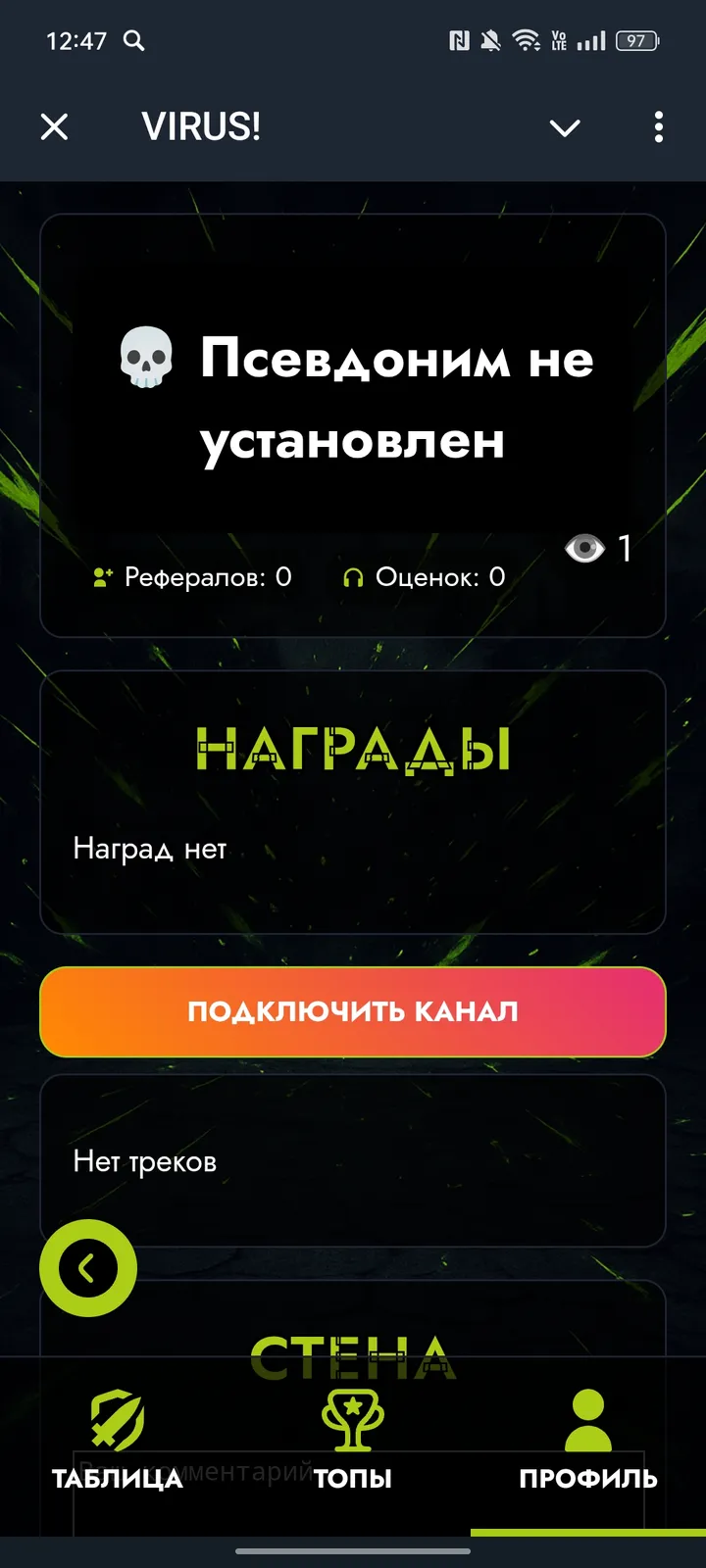Tap the referrals add-user icon
The height and width of the screenshot is (1568, 706).
coord(101,576)
